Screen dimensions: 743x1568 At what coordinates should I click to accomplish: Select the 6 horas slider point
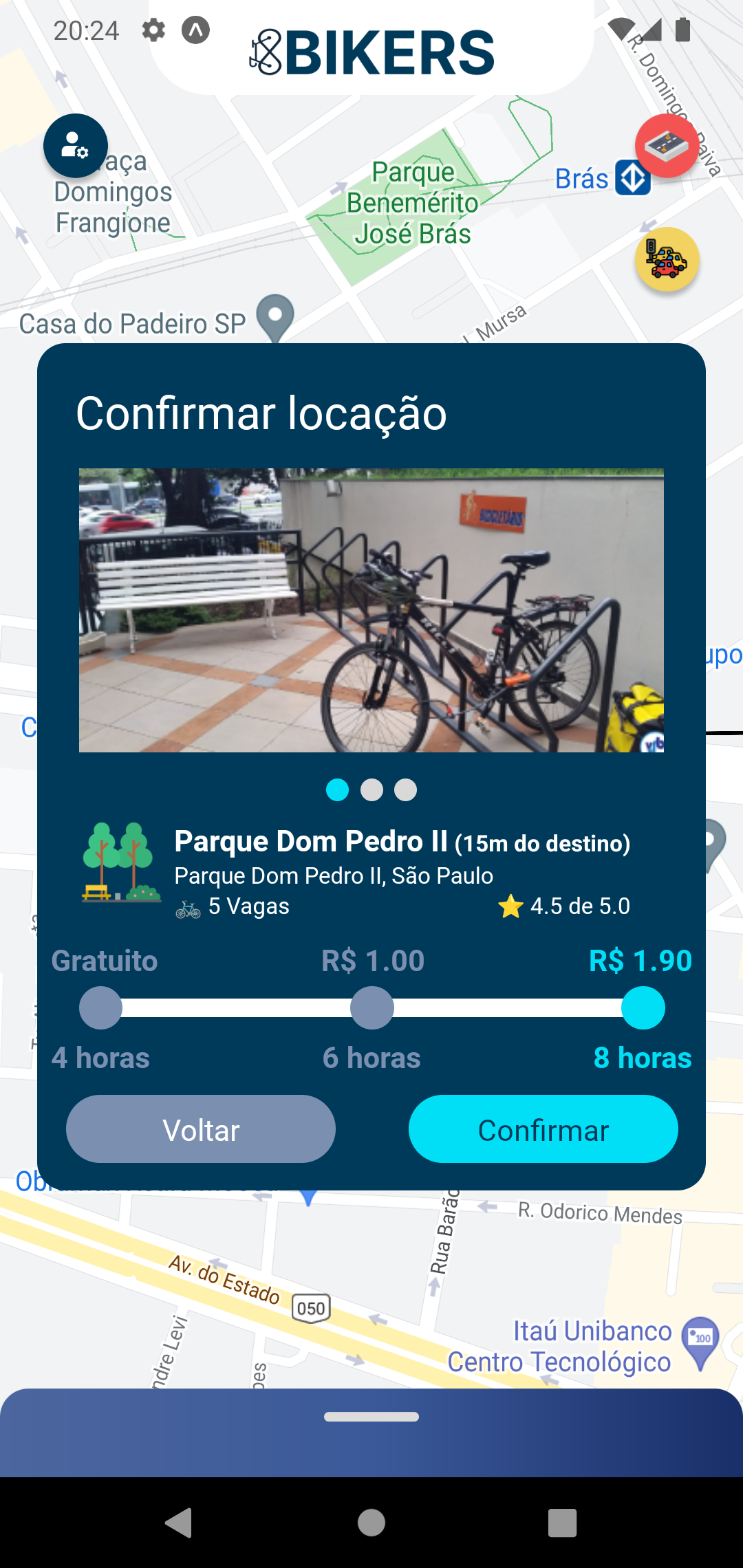tap(371, 1008)
